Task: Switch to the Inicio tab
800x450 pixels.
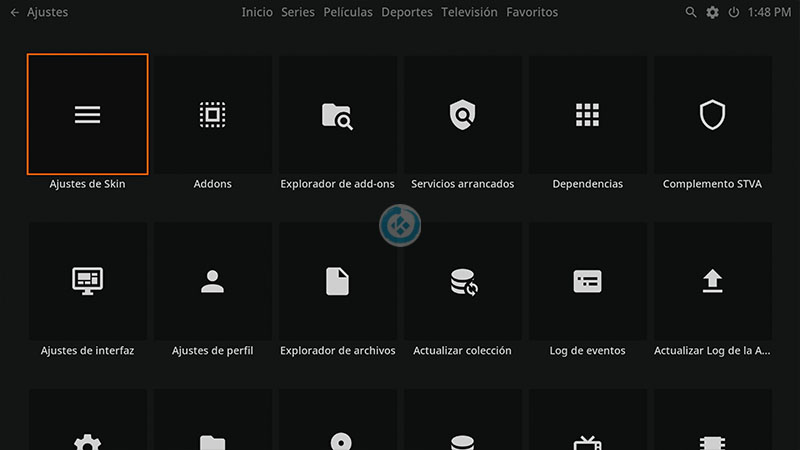Action: (257, 13)
